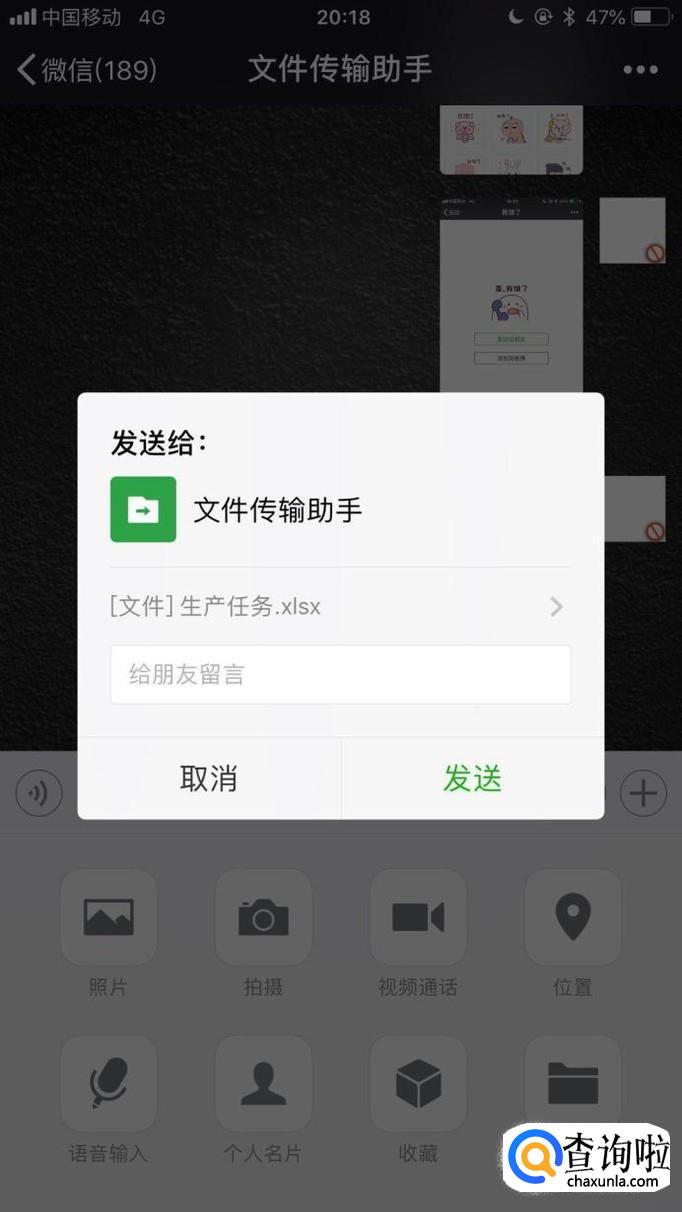Open the chat overflow menu
Image resolution: width=682 pixels, height=1212 pixels.
click(x=640, y=70)
